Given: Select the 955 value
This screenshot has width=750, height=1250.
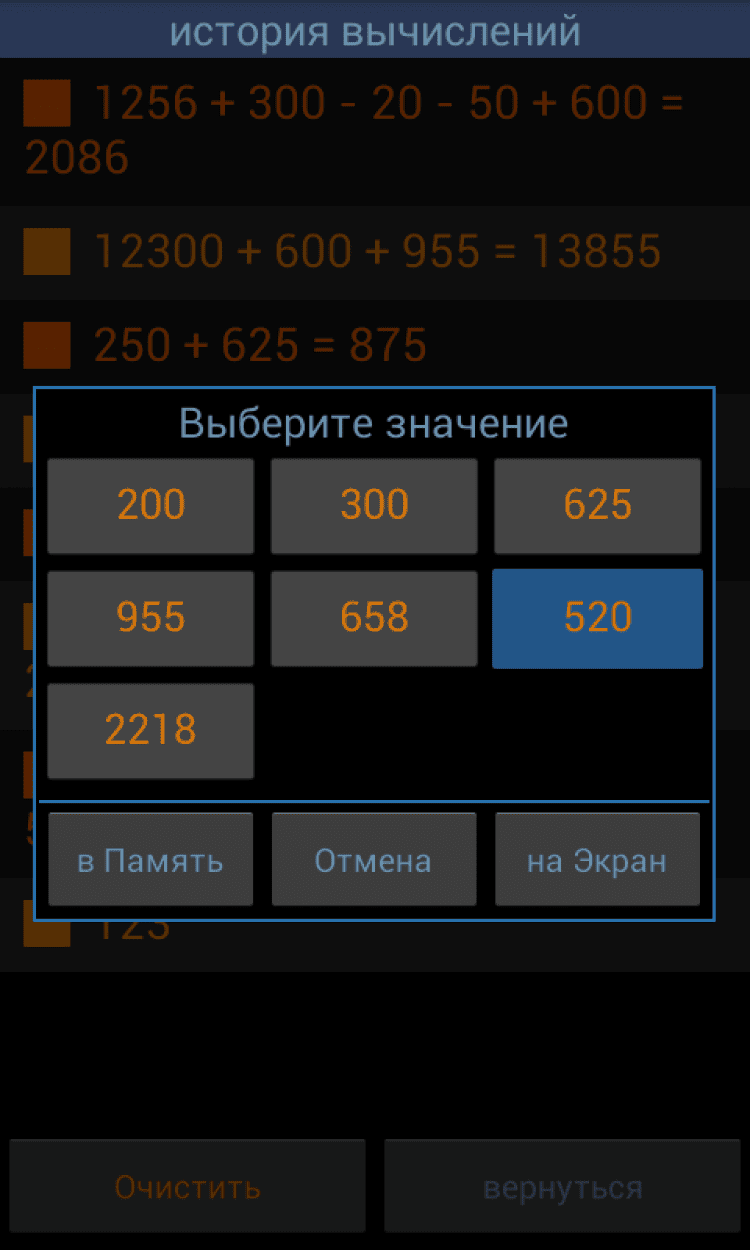Looking at the screenshot, I should pyautogui.click(x=150, y=618).
